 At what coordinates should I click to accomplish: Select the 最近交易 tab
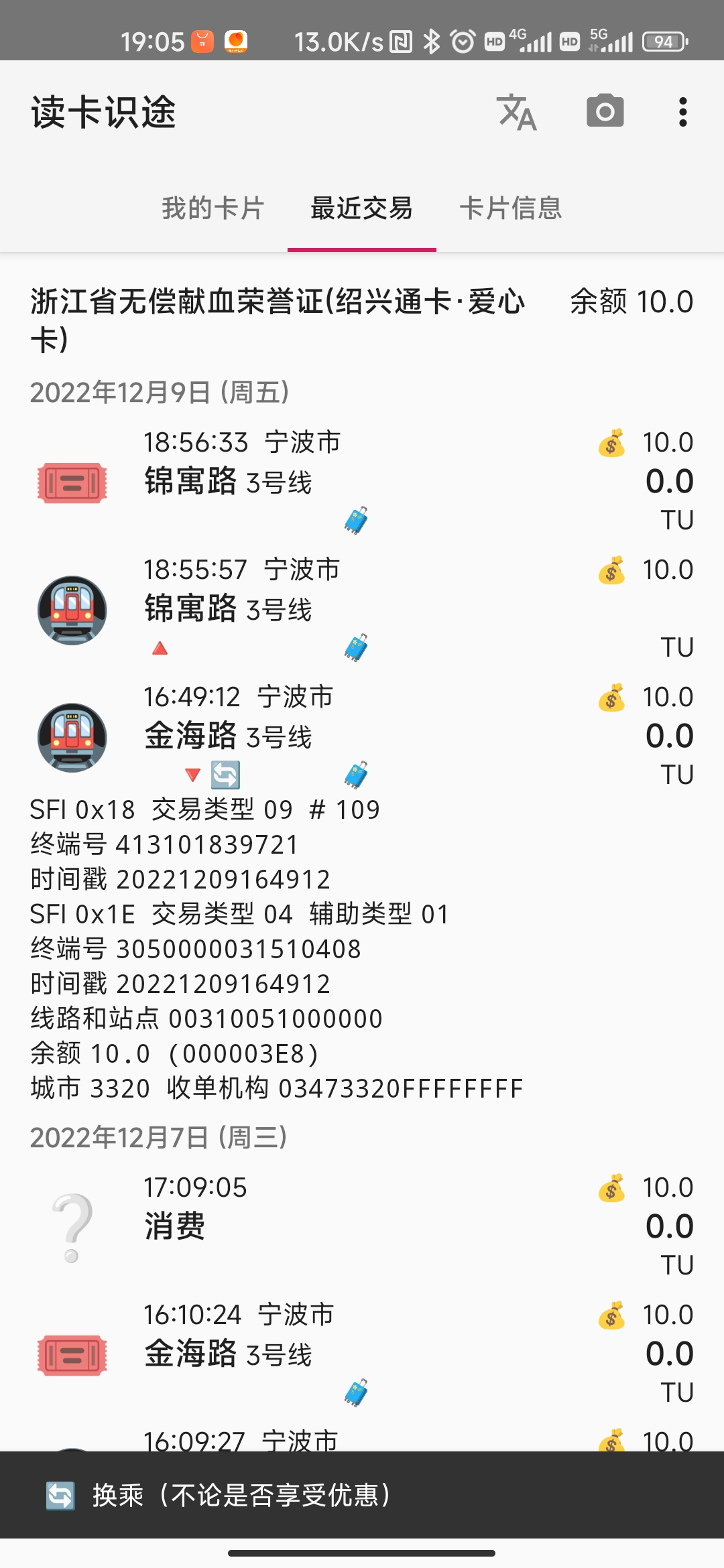click(x=361, y=208)
